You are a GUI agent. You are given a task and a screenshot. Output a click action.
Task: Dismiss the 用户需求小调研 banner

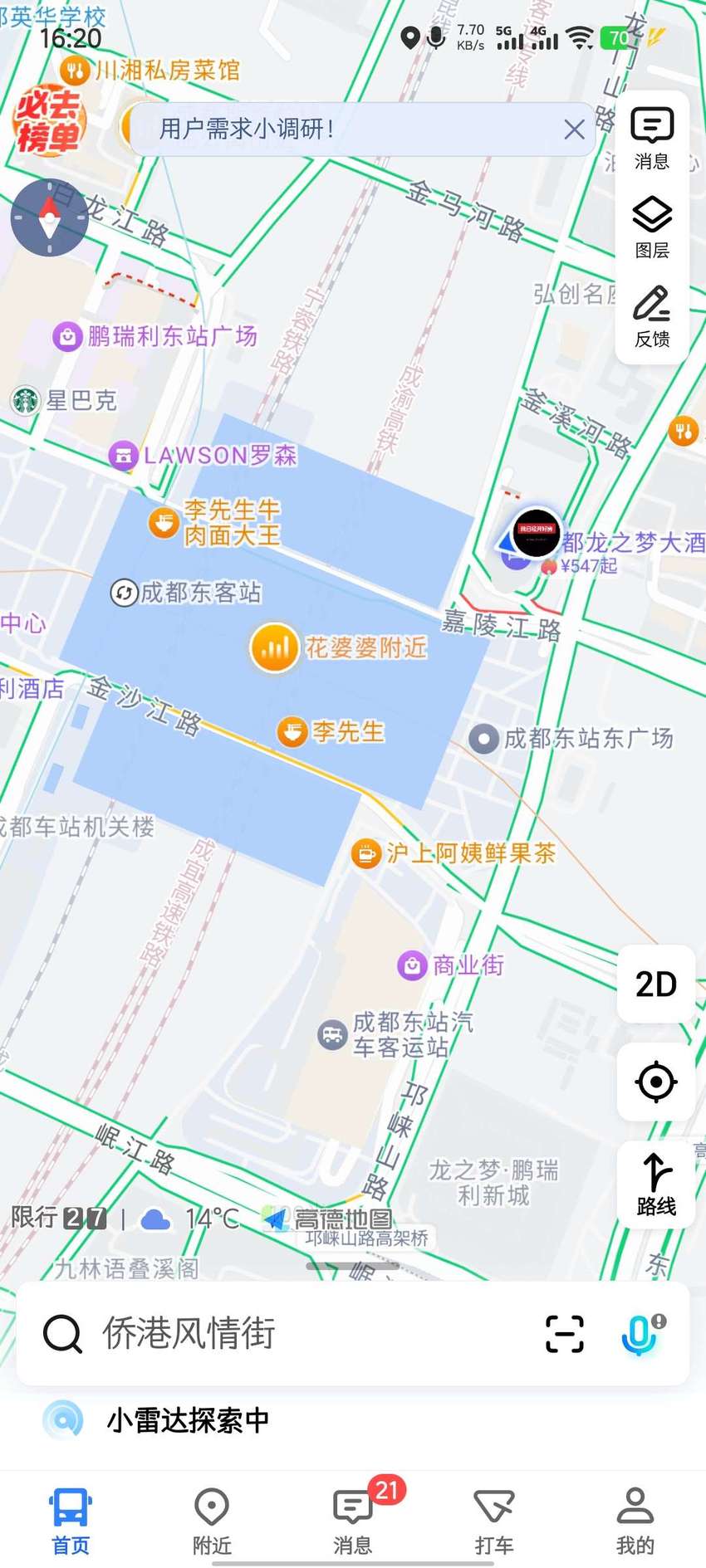[x=574, y=129]
